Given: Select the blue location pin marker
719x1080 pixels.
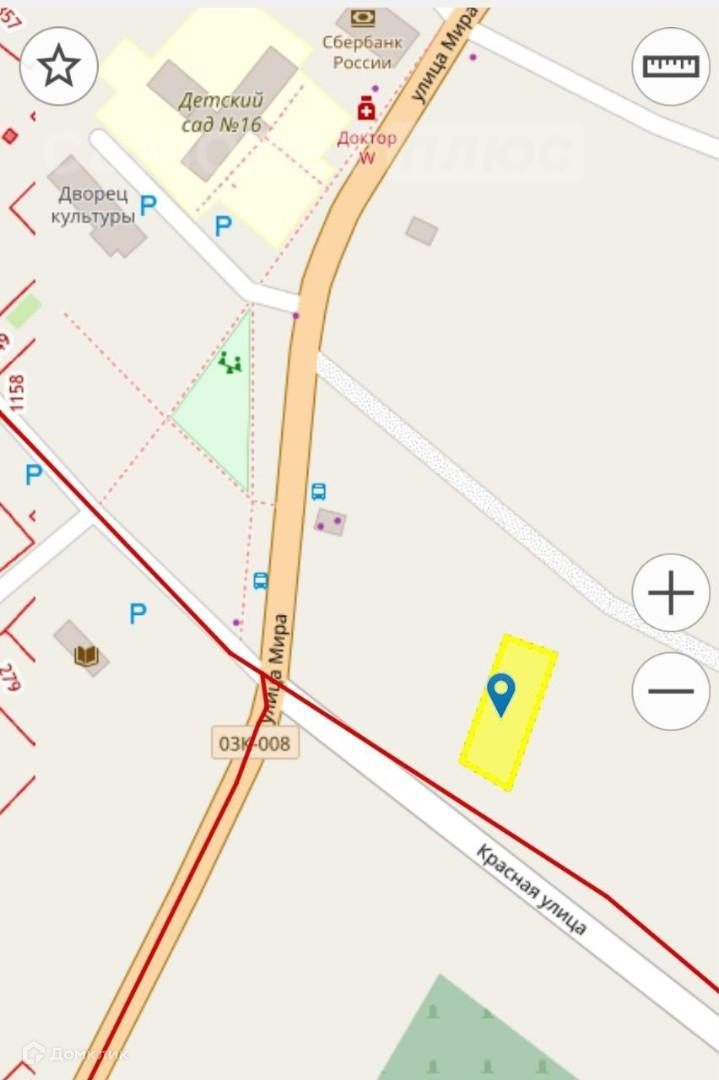Looking at the screenshot, I should pos(501,693).
